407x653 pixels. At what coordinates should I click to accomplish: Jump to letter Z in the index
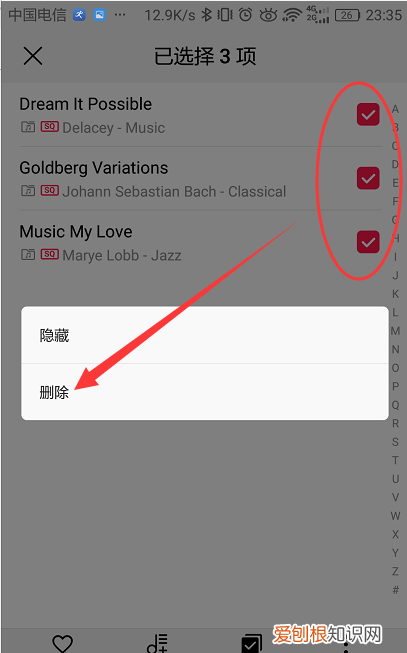pos(395,571)
